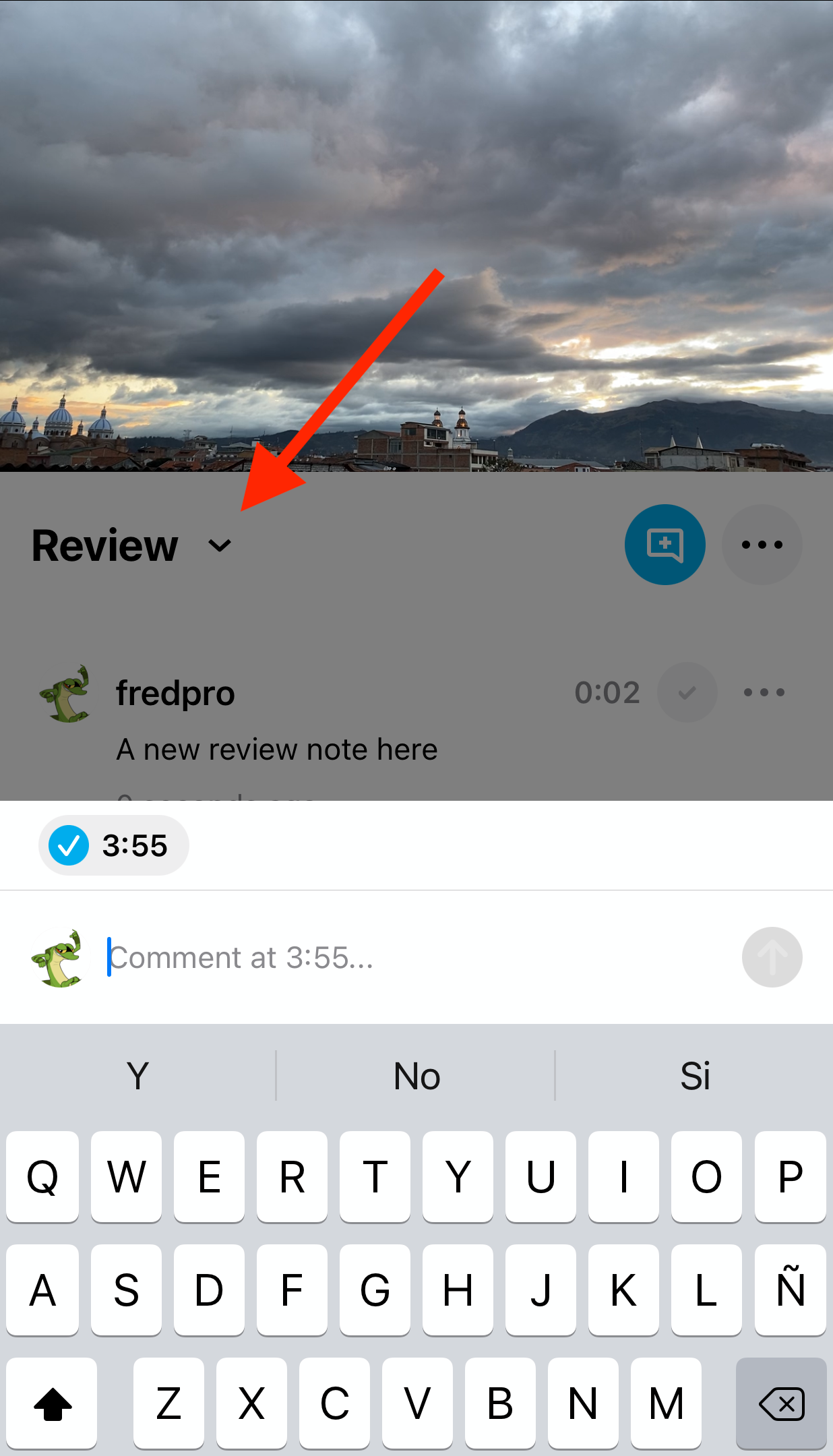Choose the "Si" keyboard suggestion
The height and width of the screenshot is (1456, 833).
click(x=694, y=1076)
